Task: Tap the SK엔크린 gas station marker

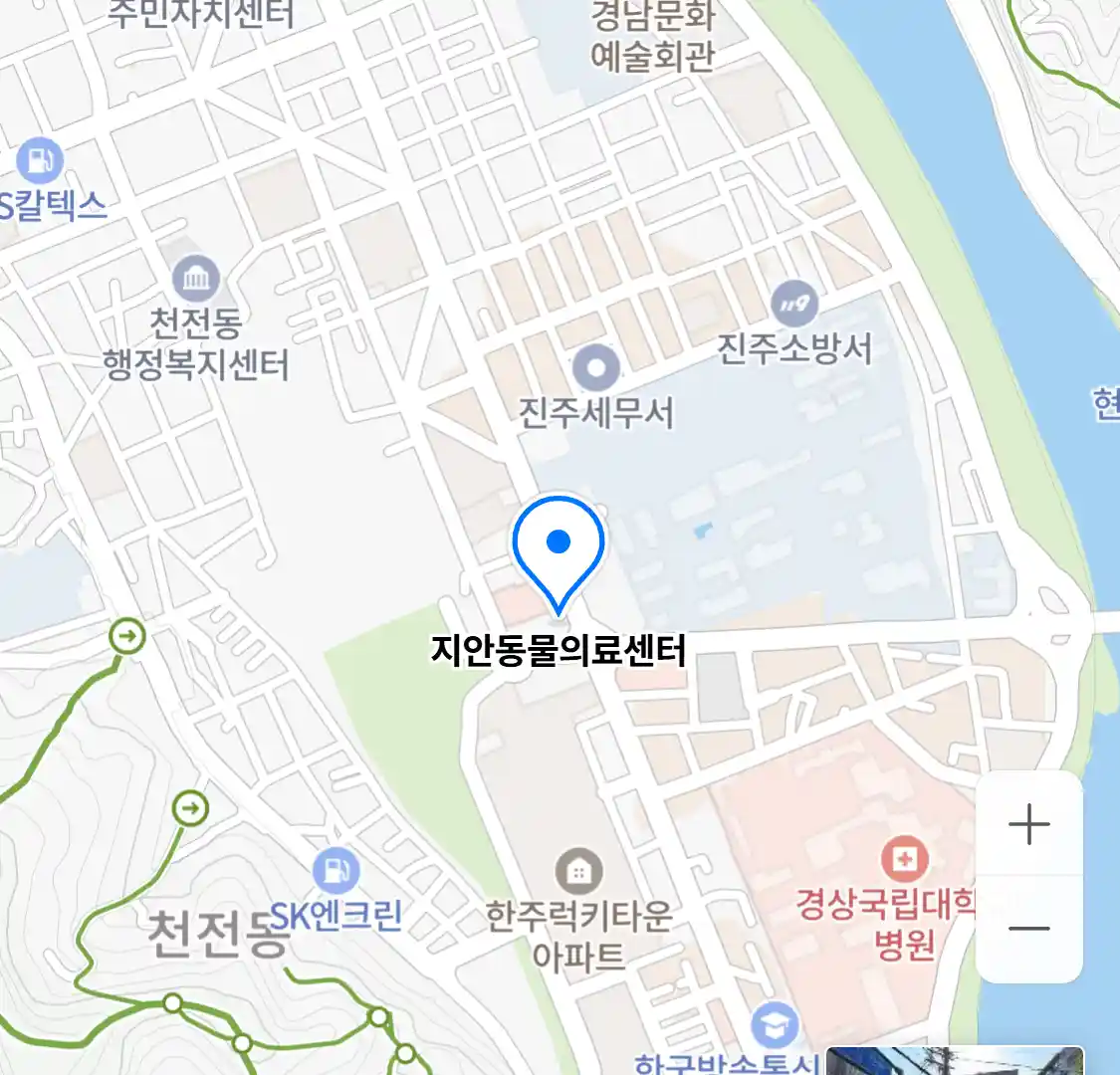Action: click(336, 872)
